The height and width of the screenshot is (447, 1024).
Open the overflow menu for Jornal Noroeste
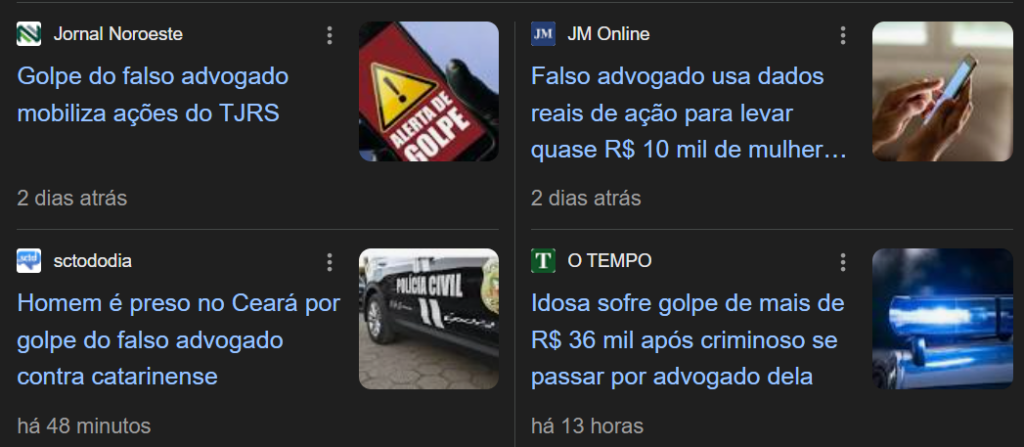pyautogui.click(x=329, y=35)
